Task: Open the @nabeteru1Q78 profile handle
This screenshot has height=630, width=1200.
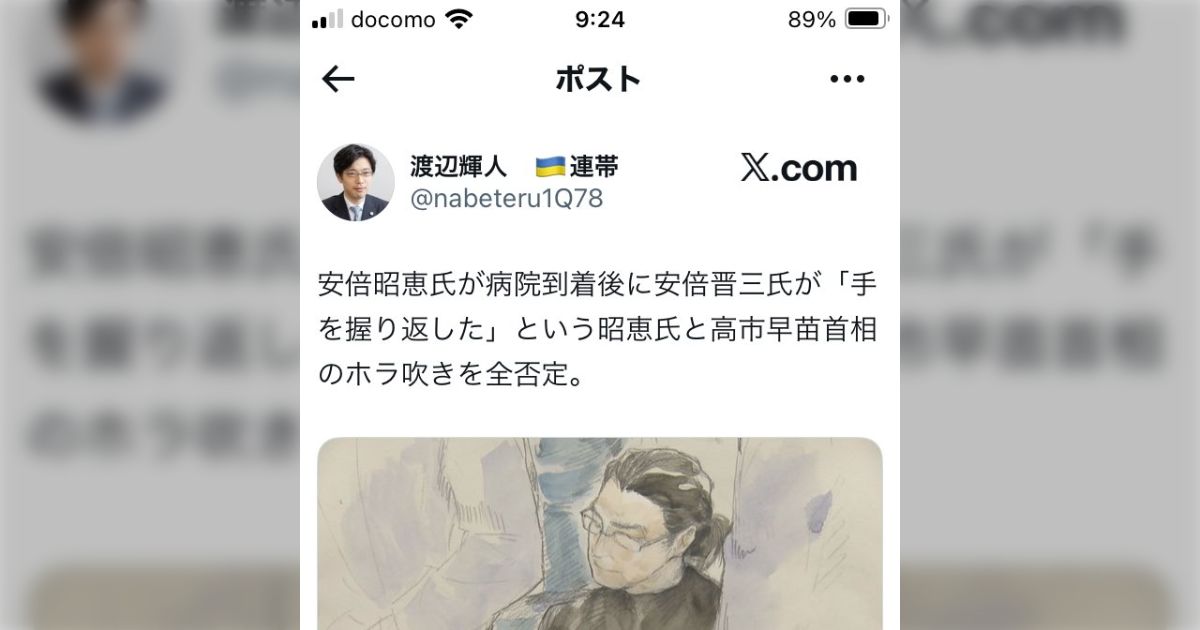Action: coord(506,198)
